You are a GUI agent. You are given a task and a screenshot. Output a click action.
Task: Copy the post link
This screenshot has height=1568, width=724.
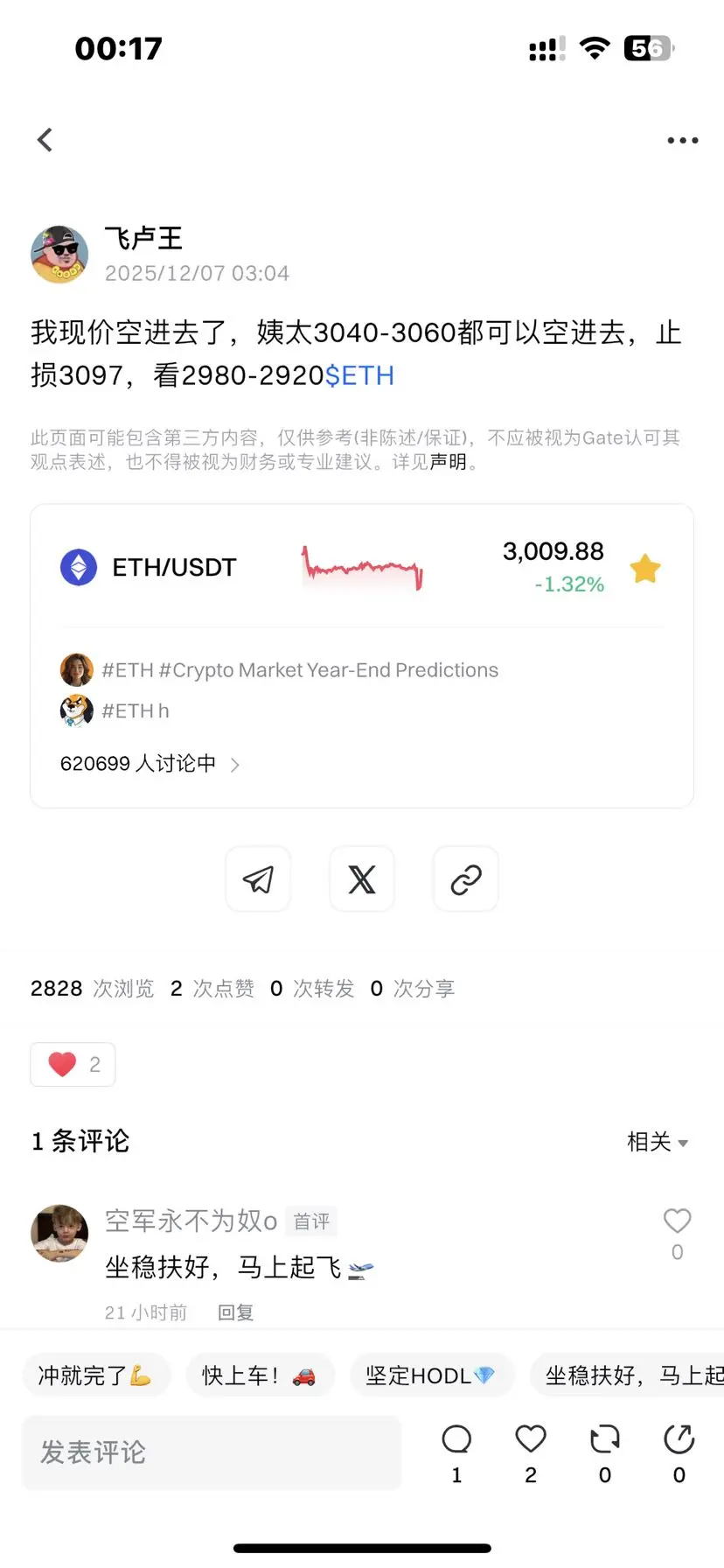point(466,879)
